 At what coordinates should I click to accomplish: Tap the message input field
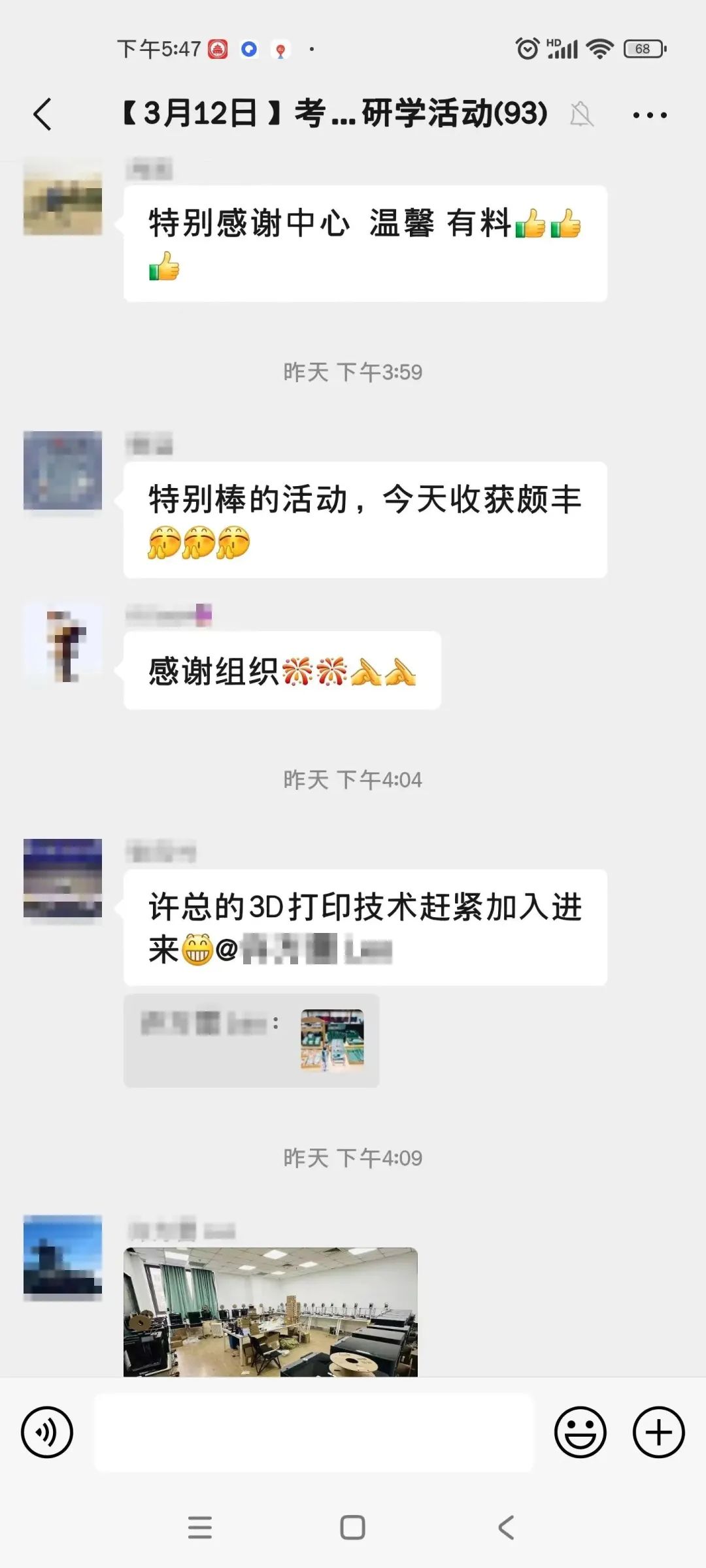pos(314,1432)
